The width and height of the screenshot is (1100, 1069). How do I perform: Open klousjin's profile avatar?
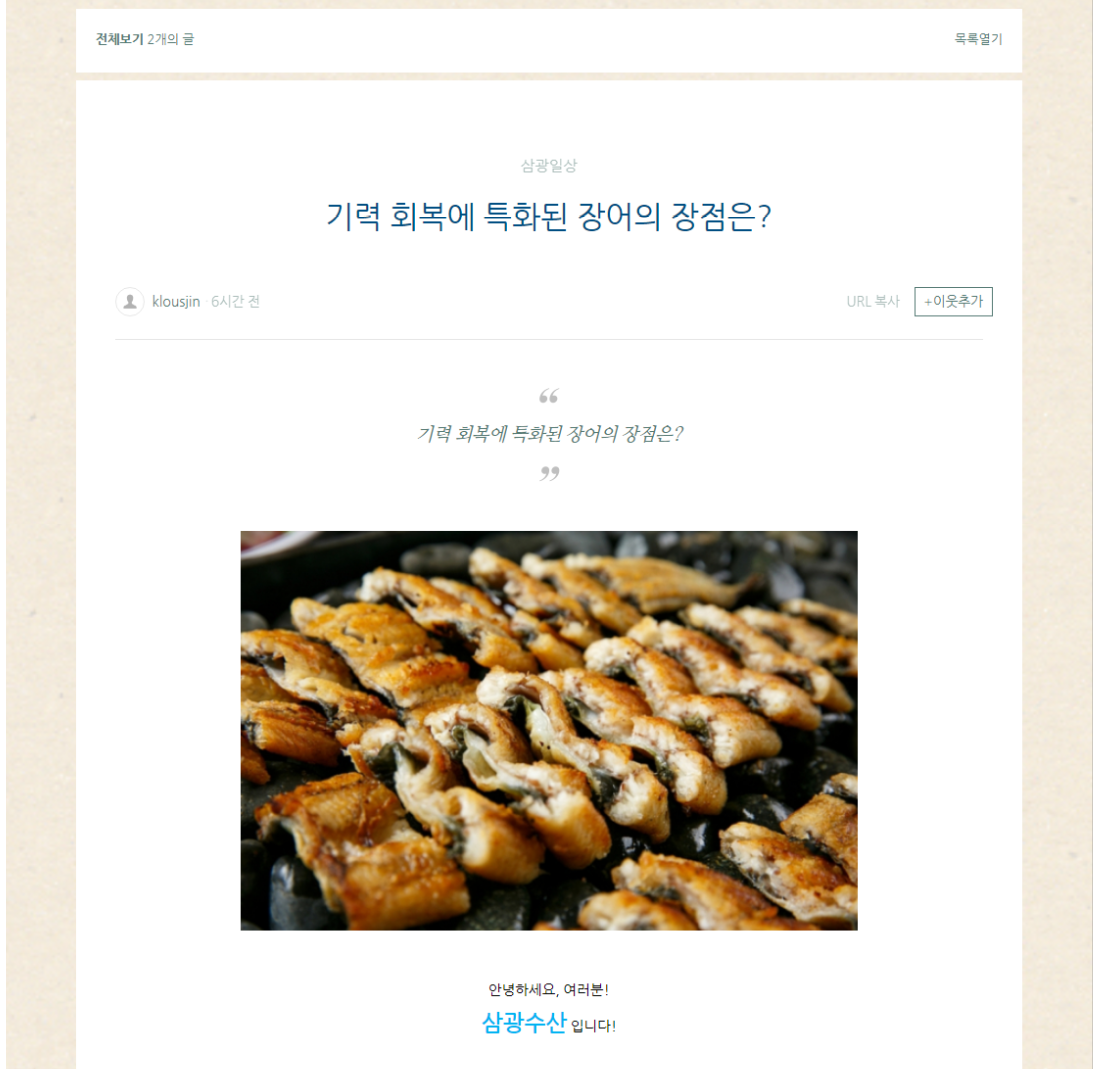click(x=129, y=301)
